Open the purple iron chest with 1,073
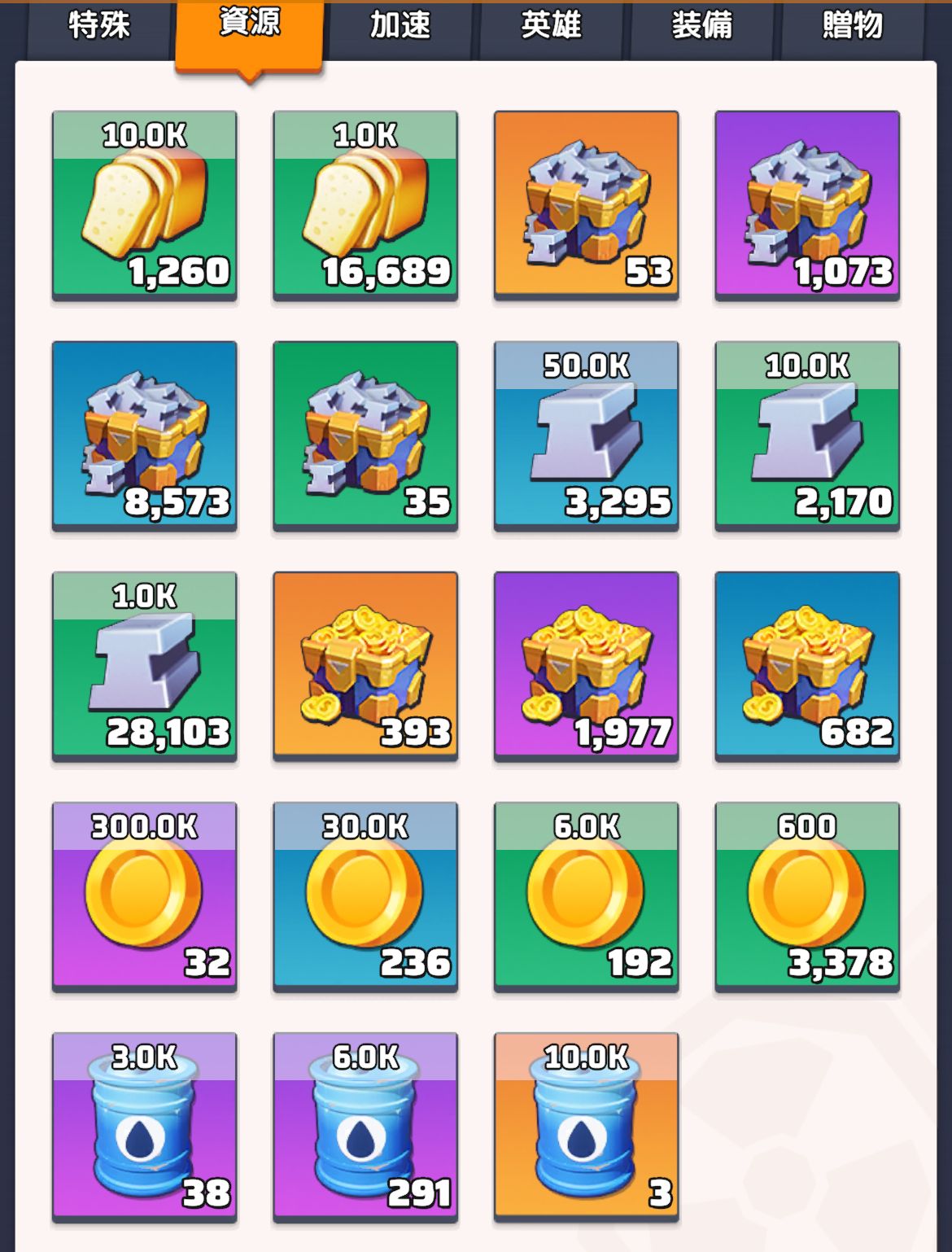 [x=807, y=205]
